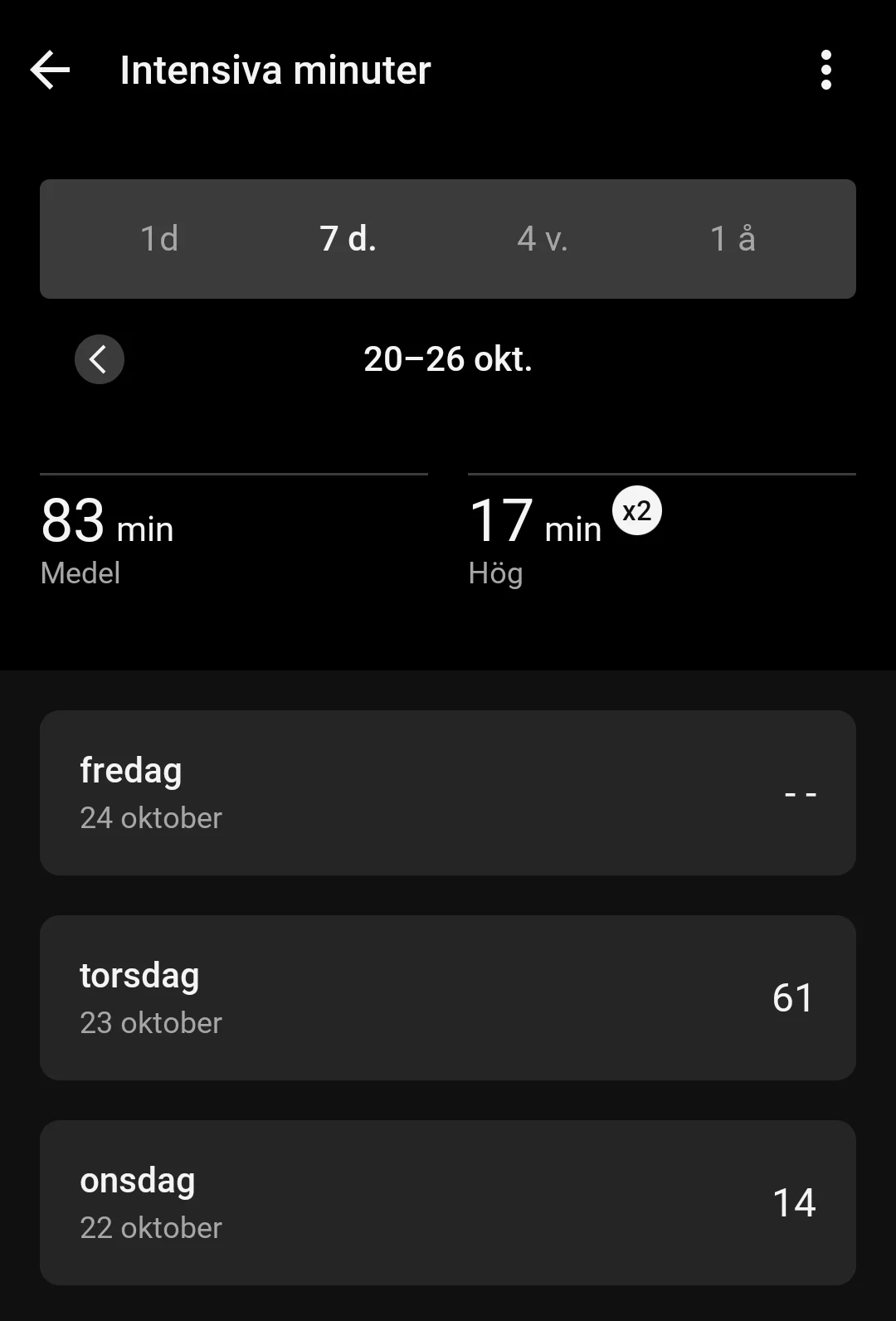Select the fredag 24 oktober entry
This screenshot has height=1321, width=896.
[x=448, y=792]
